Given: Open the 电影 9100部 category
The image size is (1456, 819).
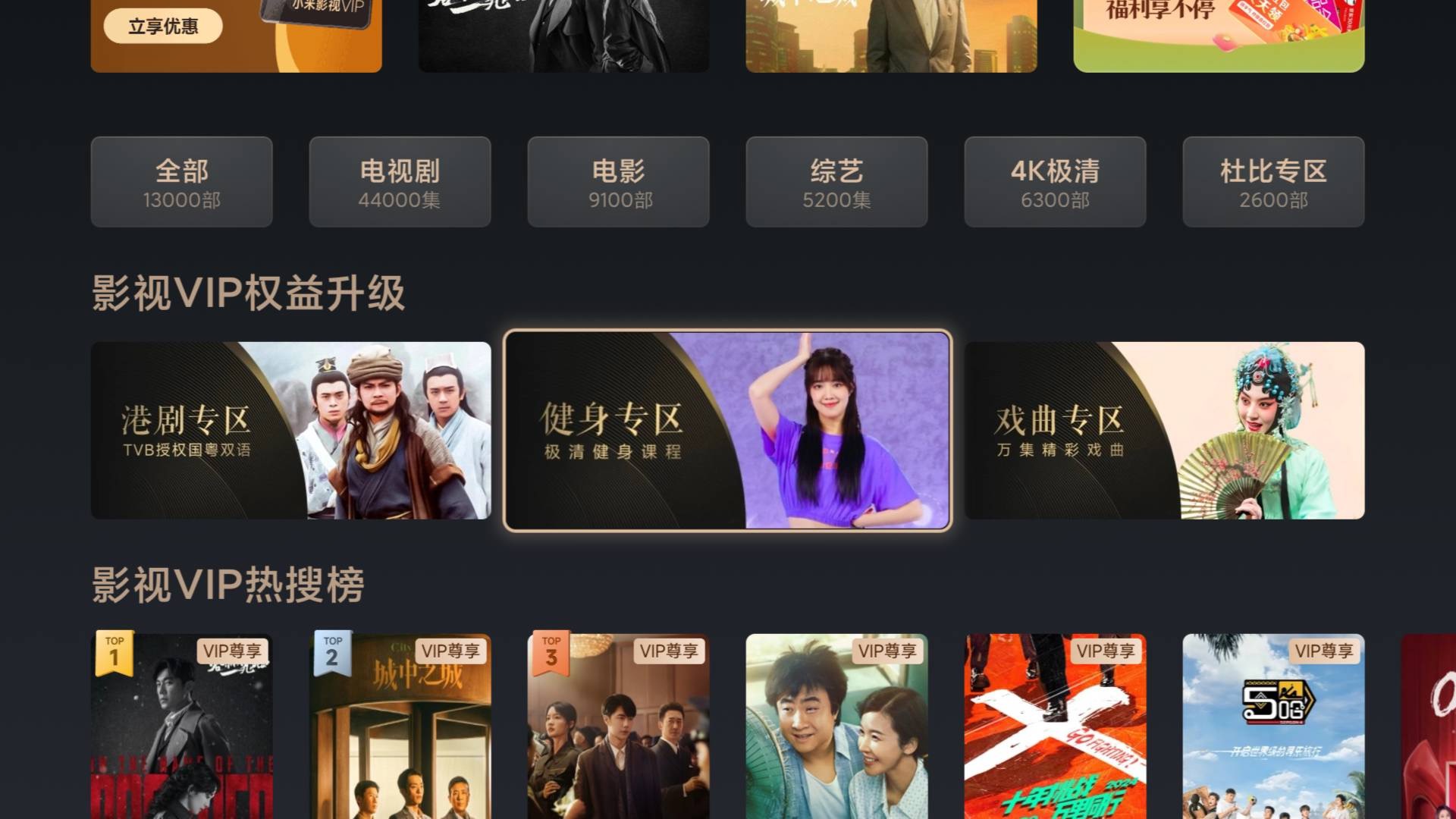Looking at the screenshot, I should coord(618,182).
